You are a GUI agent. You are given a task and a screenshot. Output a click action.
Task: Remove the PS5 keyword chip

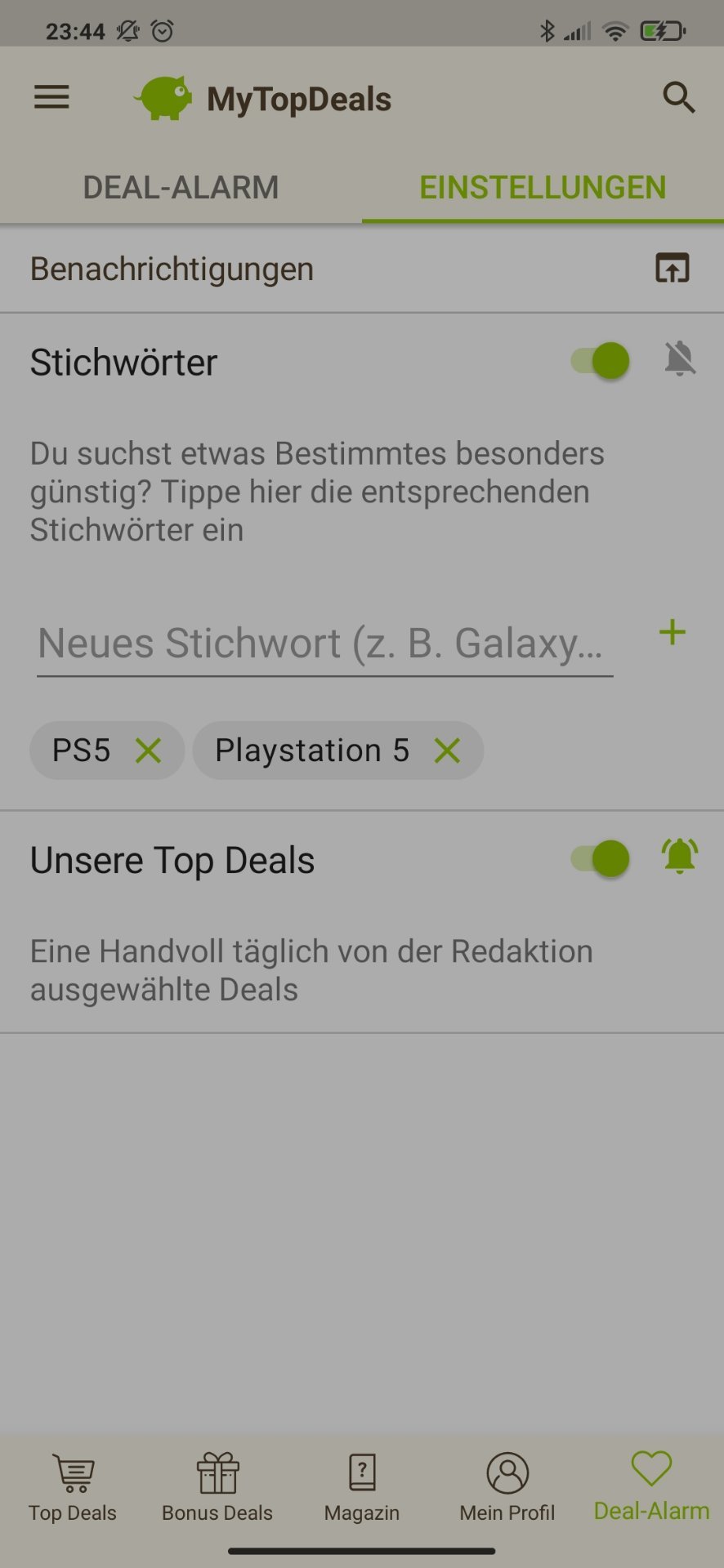pyautogui.click(x=148, y=750)
